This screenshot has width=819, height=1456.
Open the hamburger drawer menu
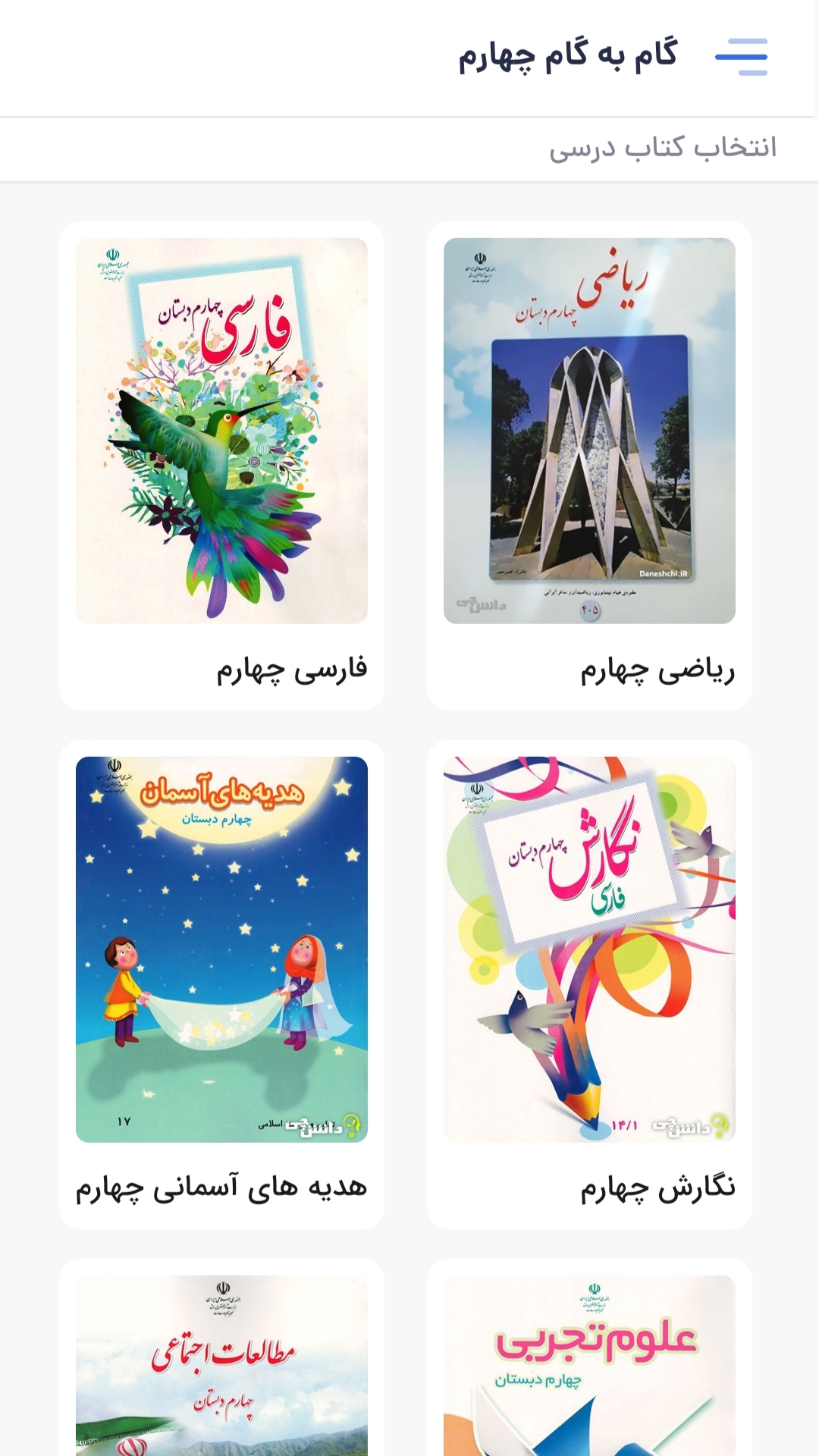point(741,57)
